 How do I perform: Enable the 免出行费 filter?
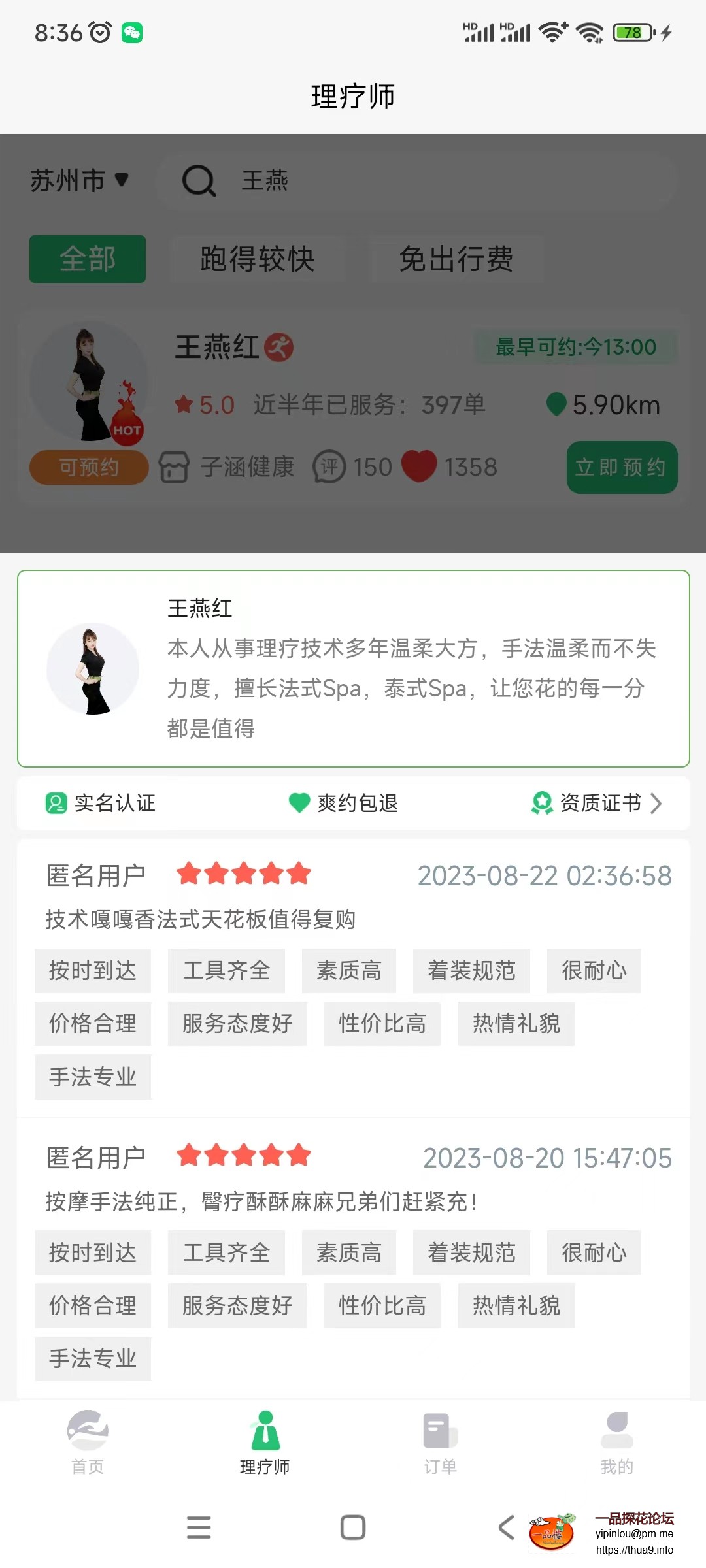coord(457,259)
